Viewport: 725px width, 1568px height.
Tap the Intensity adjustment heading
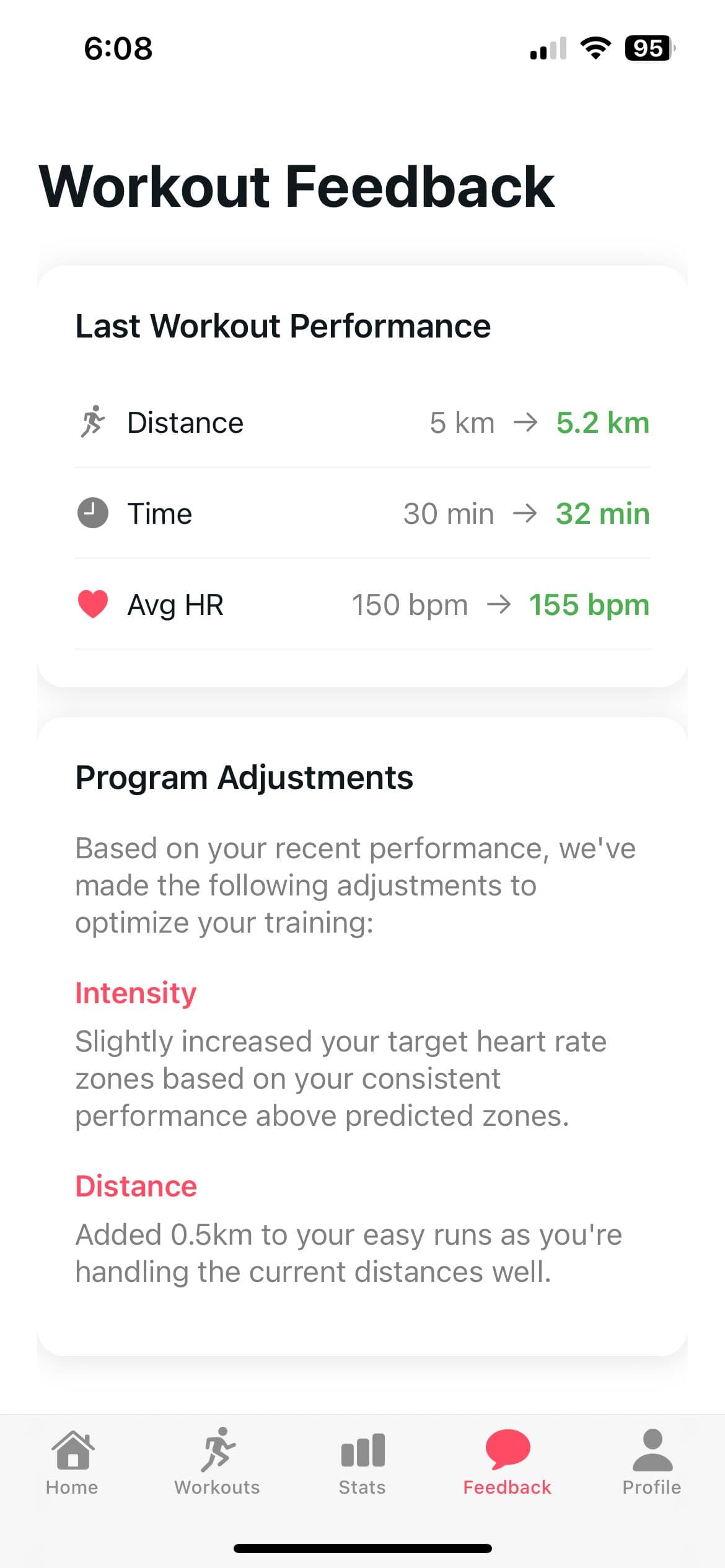point(135,992)
